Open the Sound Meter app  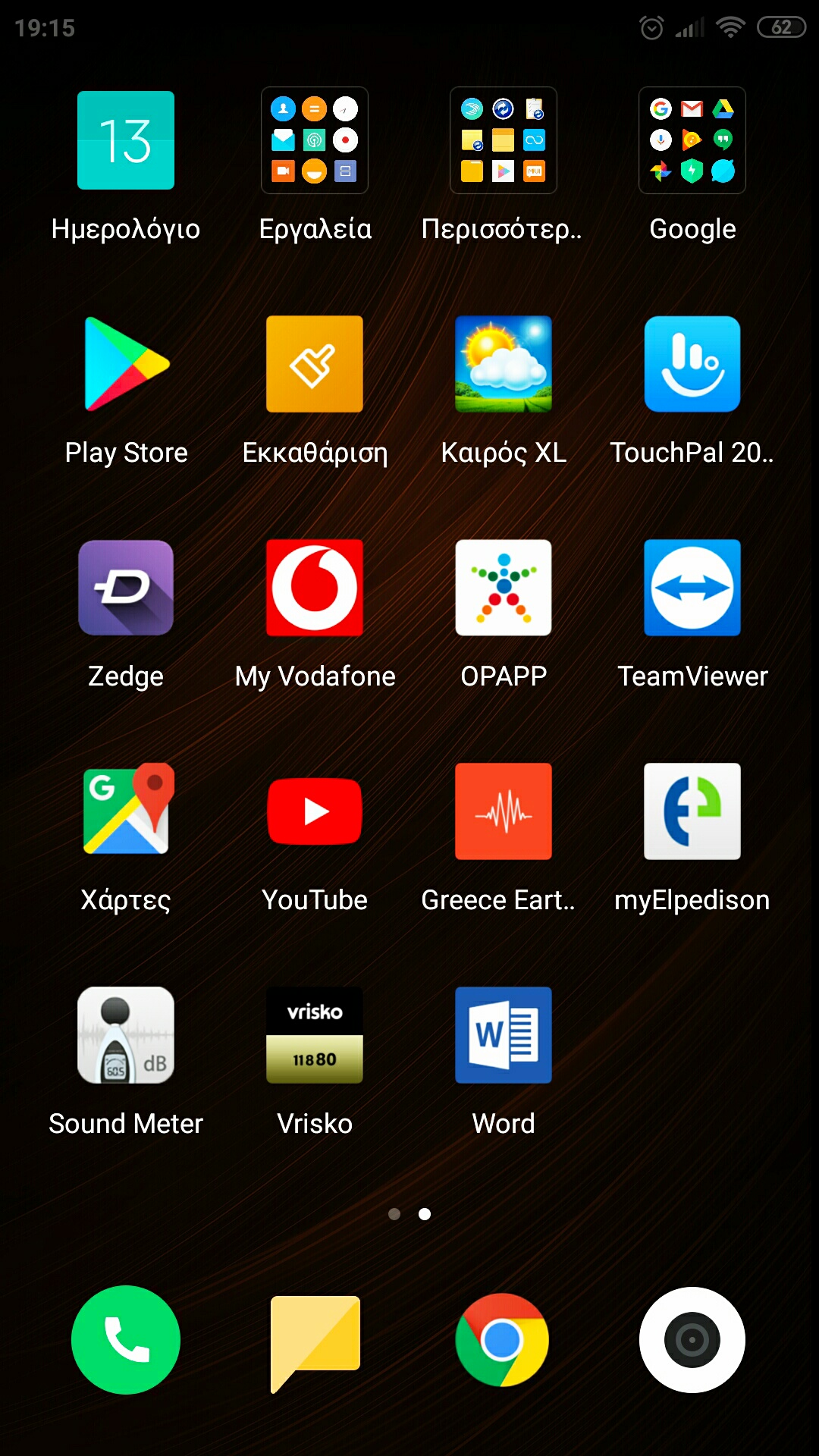point(126,1035)
